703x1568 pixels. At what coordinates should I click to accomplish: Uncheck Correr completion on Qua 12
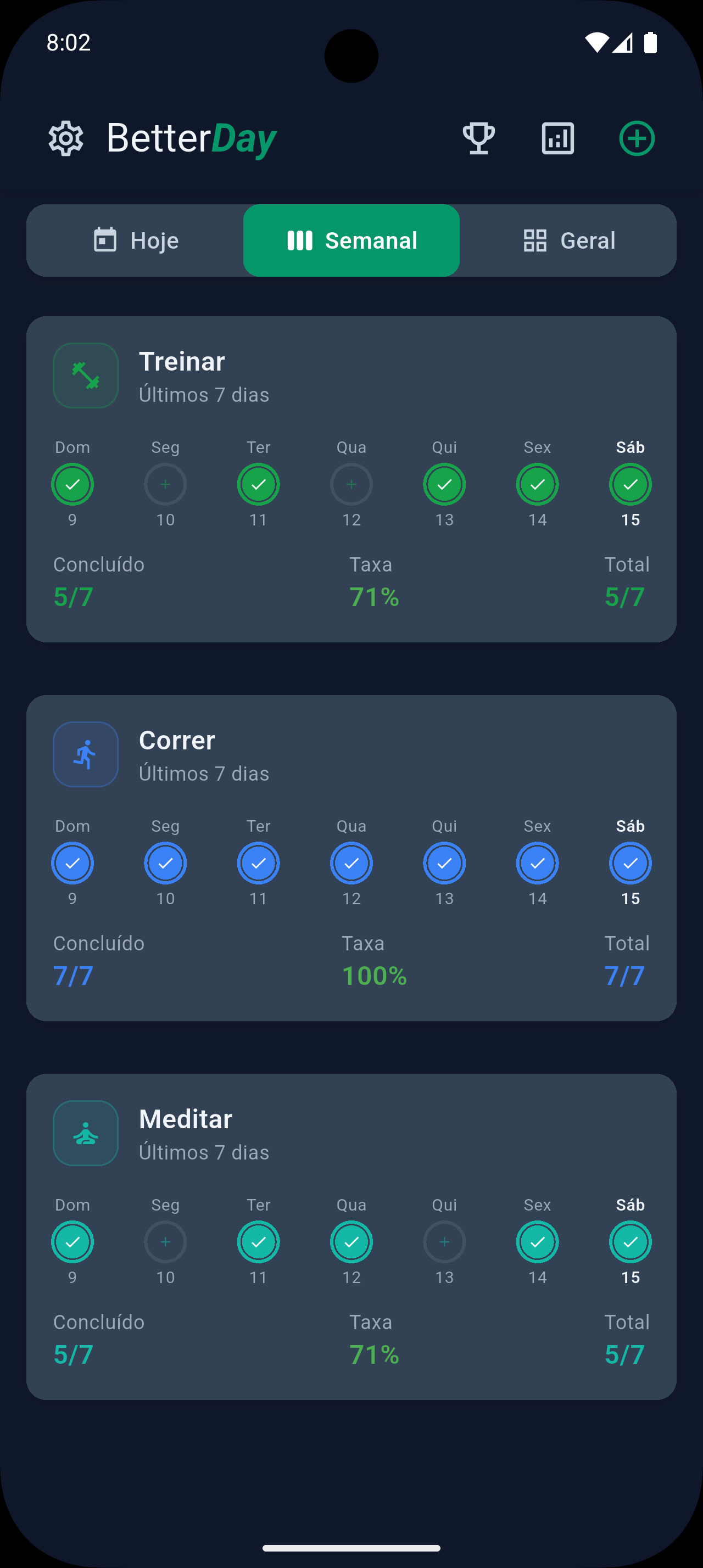coord(351,863)
